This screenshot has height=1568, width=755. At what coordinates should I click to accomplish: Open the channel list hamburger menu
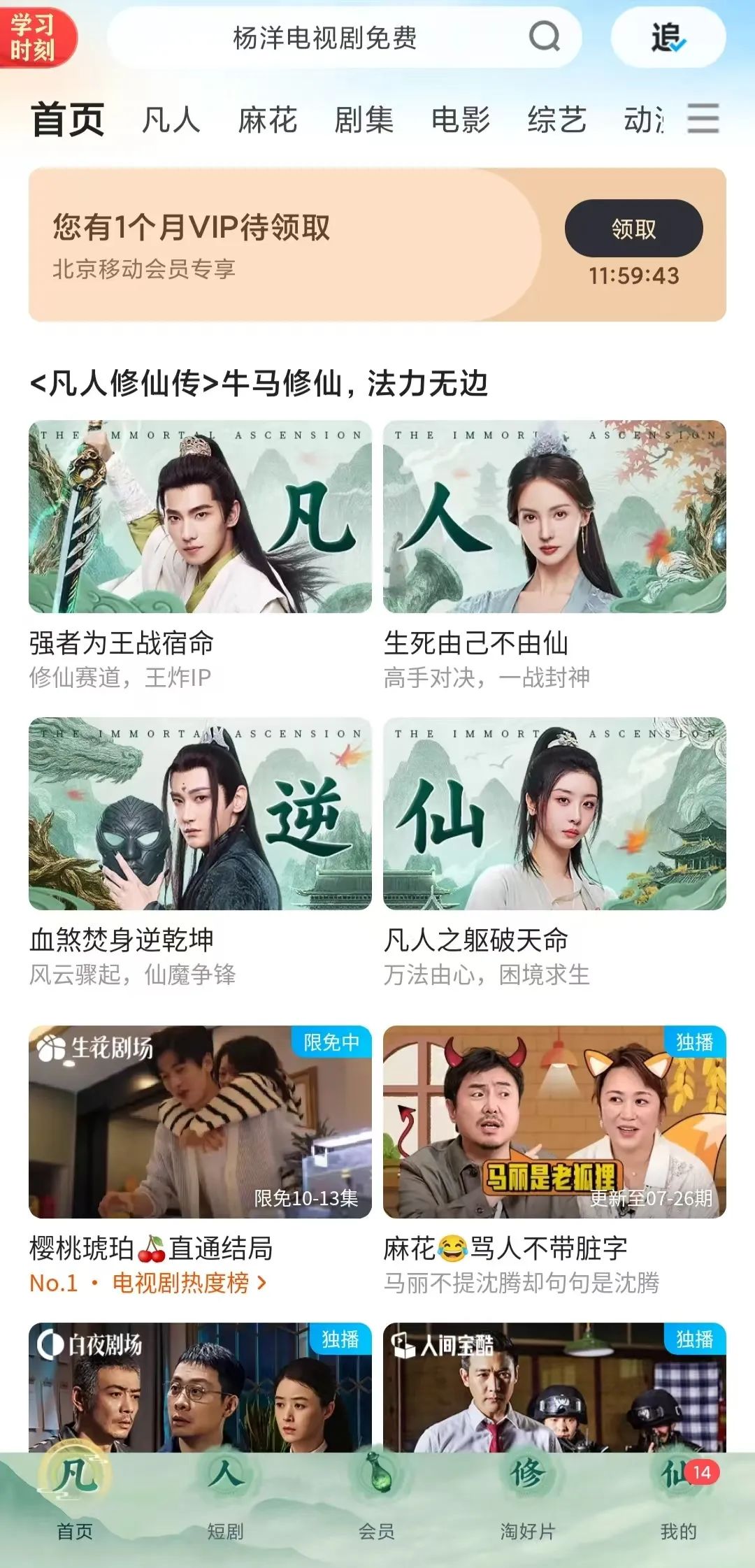click(703, 118)
